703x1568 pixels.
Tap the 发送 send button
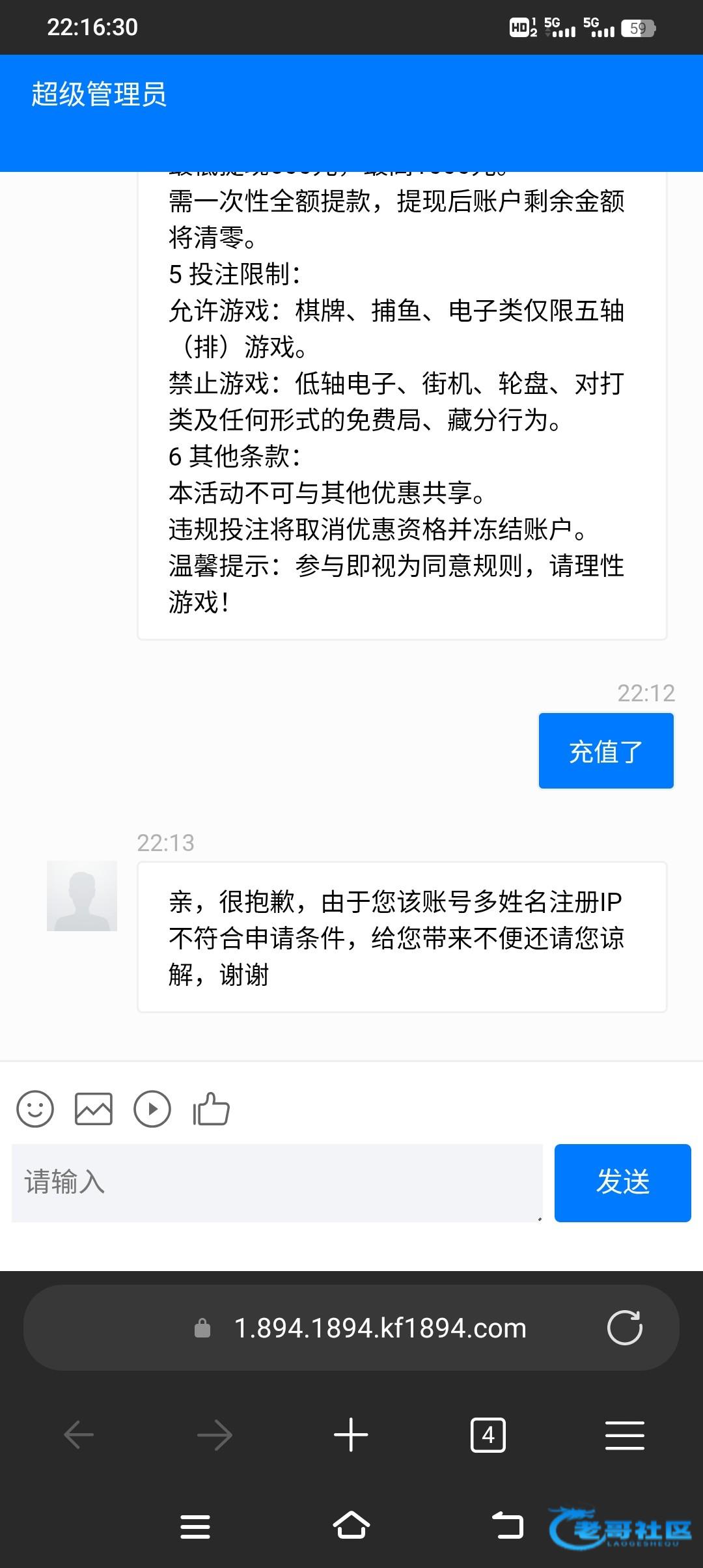click(622, 1183)
